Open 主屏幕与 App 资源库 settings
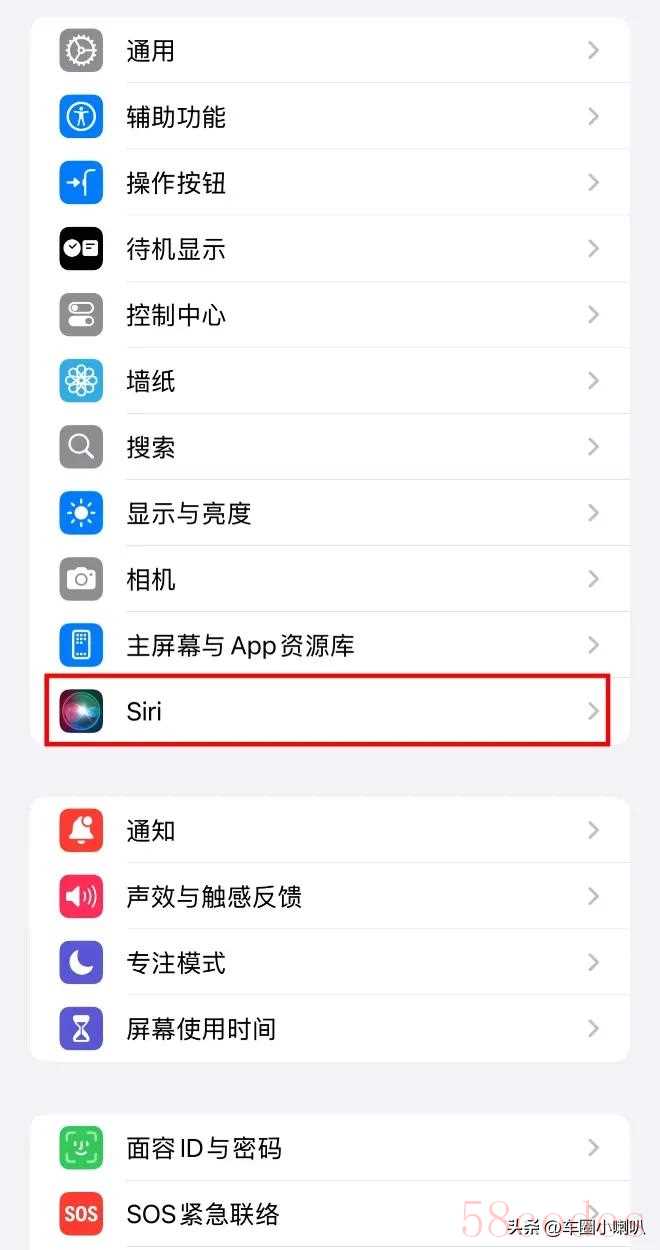 [x=330, y=645]
